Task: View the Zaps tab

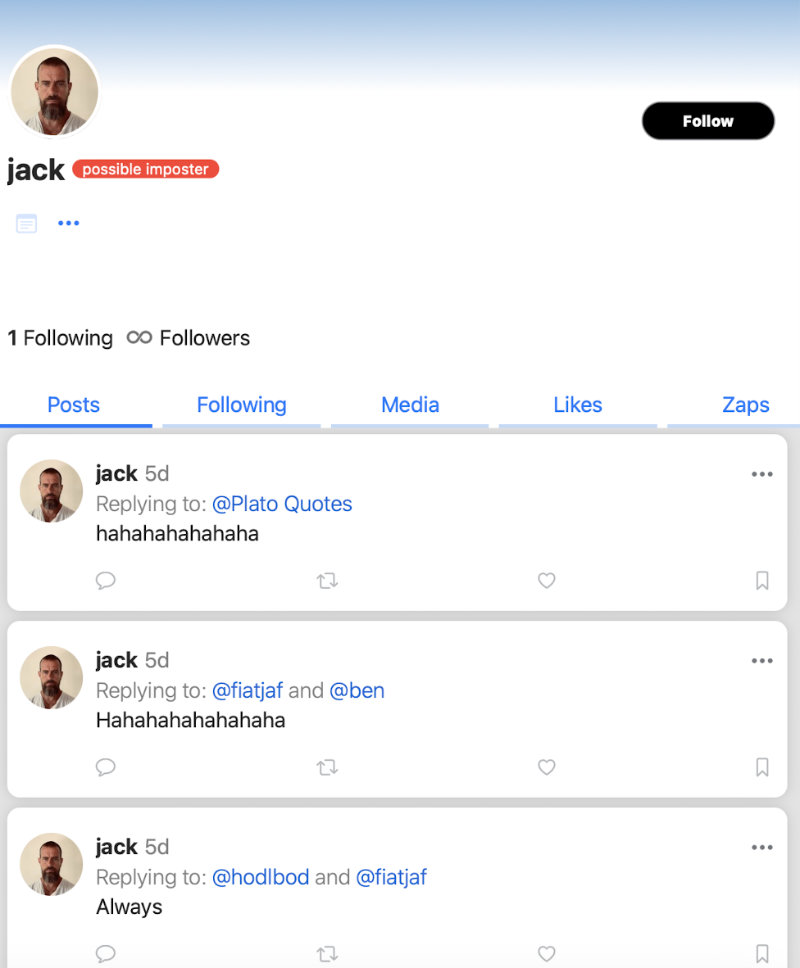Action: pos(745,405)
